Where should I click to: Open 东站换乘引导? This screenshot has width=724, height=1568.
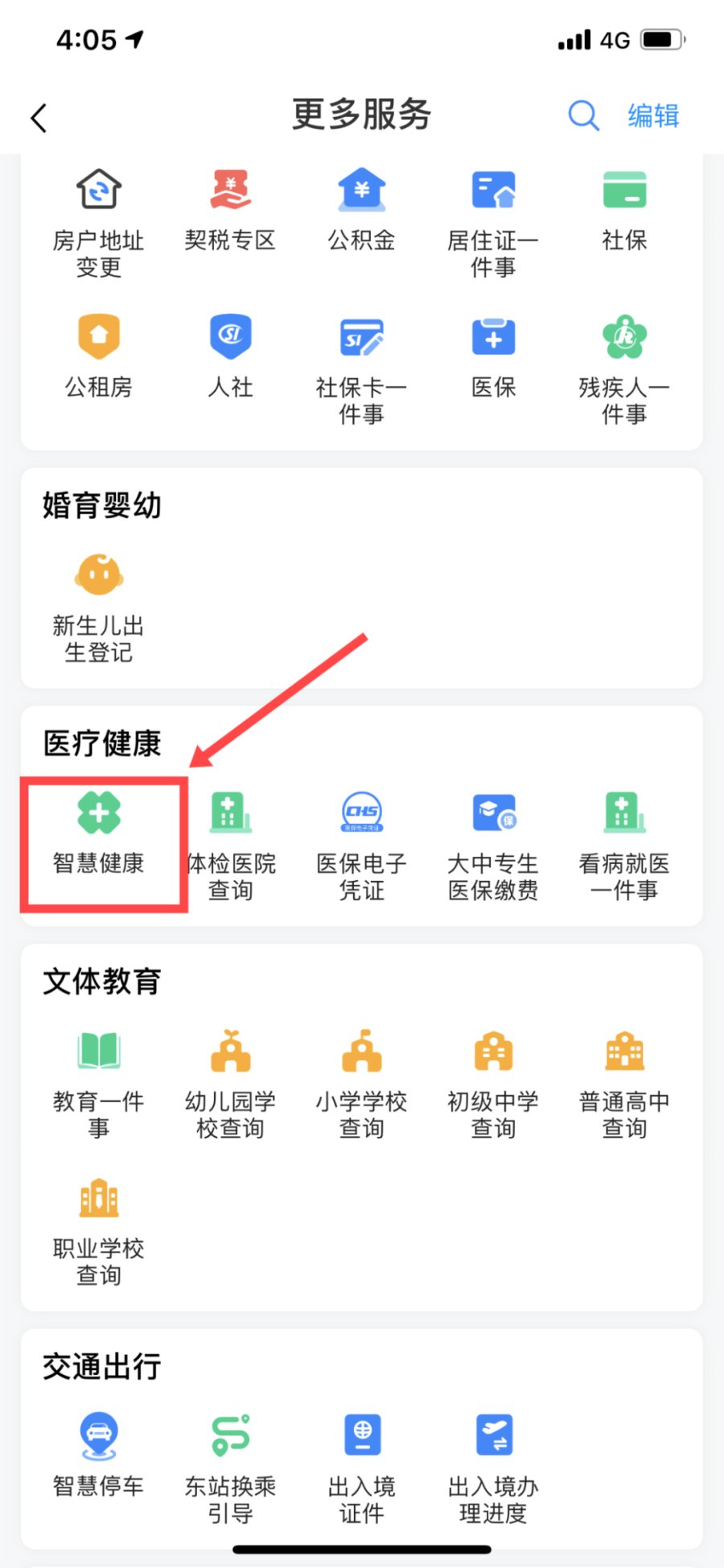[230, 1469]
